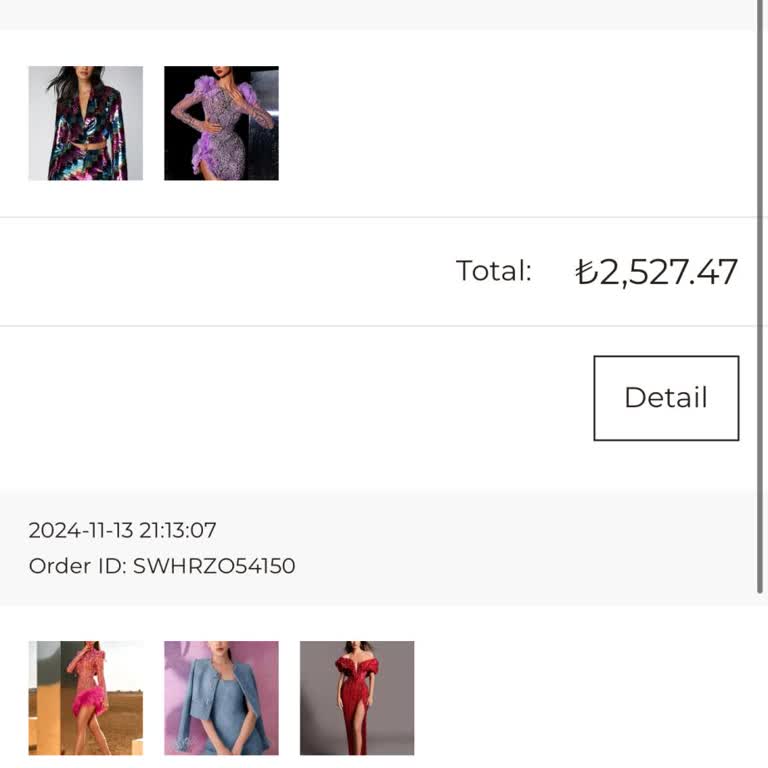Open the pink feather mini dress item
Screen dimensions: 768x768
(x=86, y=698)
